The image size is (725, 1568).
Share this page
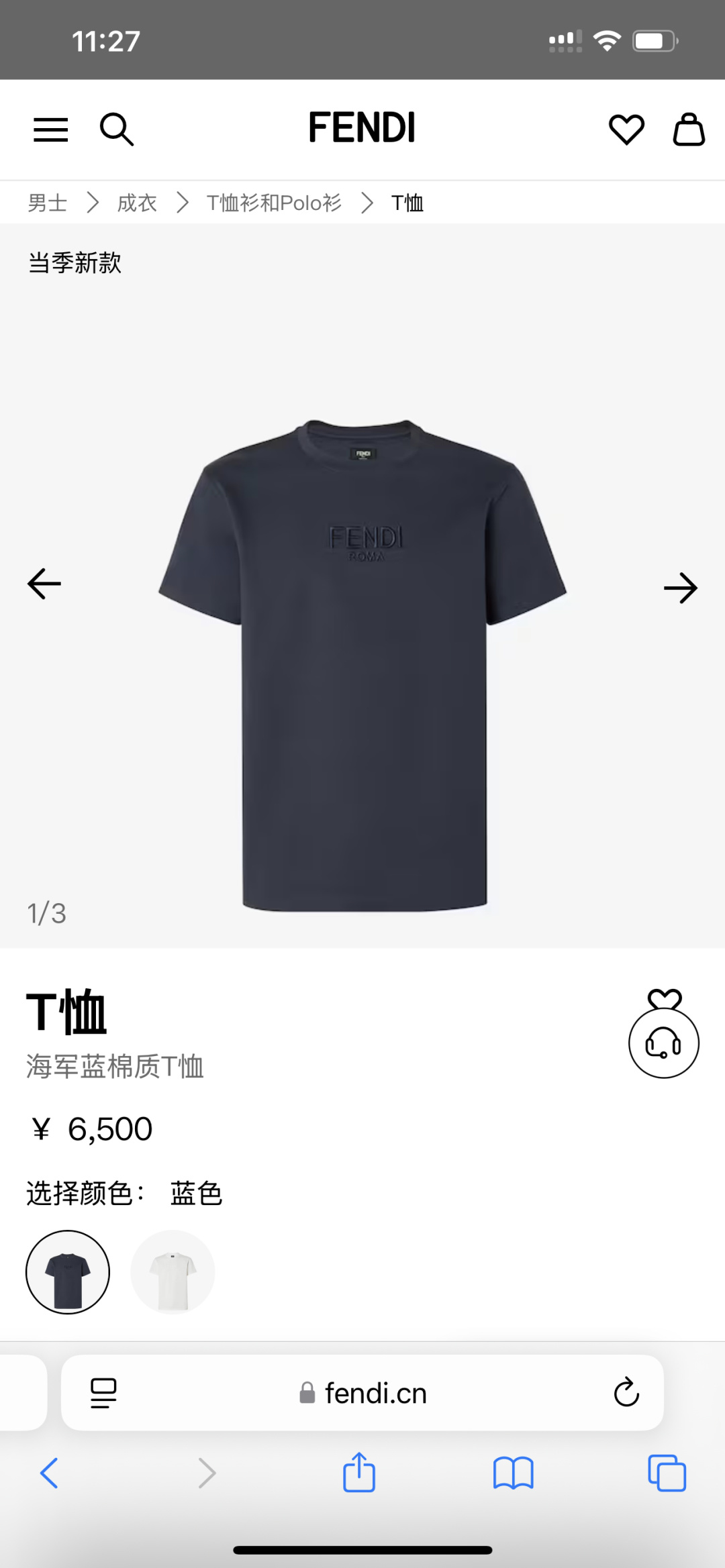359,1473
